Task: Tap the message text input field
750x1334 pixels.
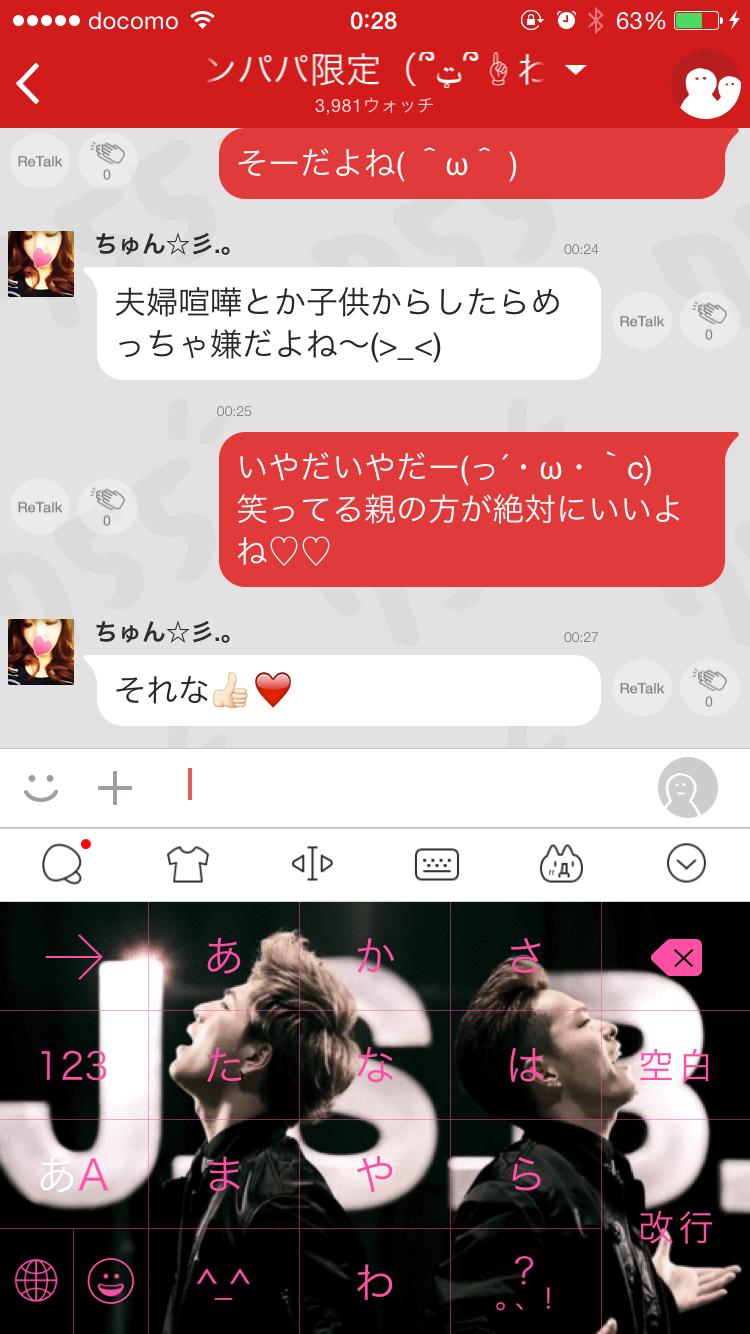Action: (x=400, y=788)
